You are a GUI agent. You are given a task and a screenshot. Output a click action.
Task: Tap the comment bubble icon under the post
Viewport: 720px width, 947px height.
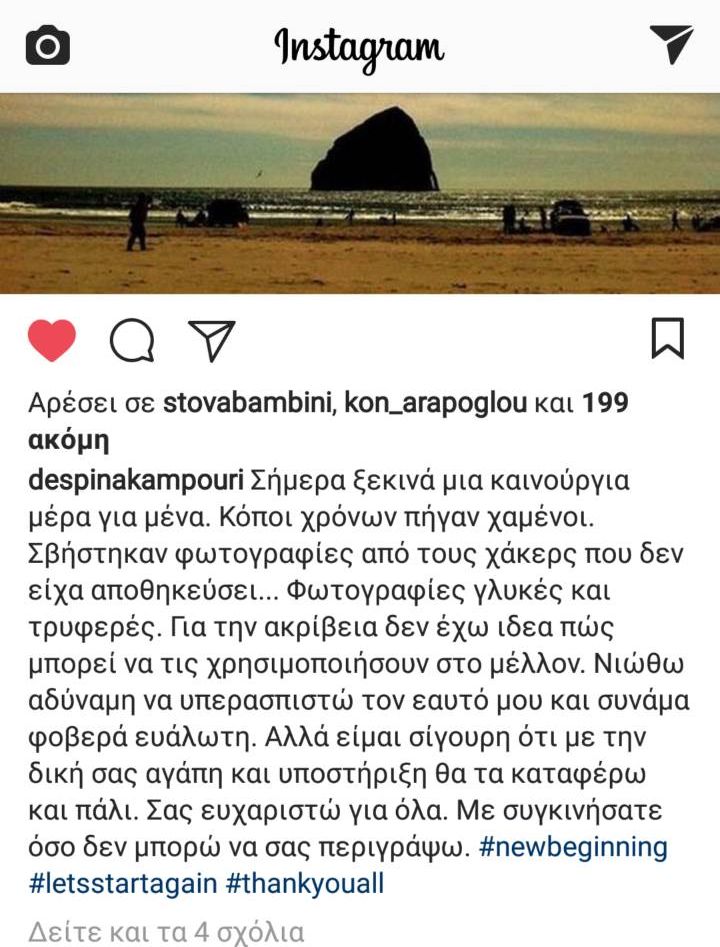pos(132,341)
